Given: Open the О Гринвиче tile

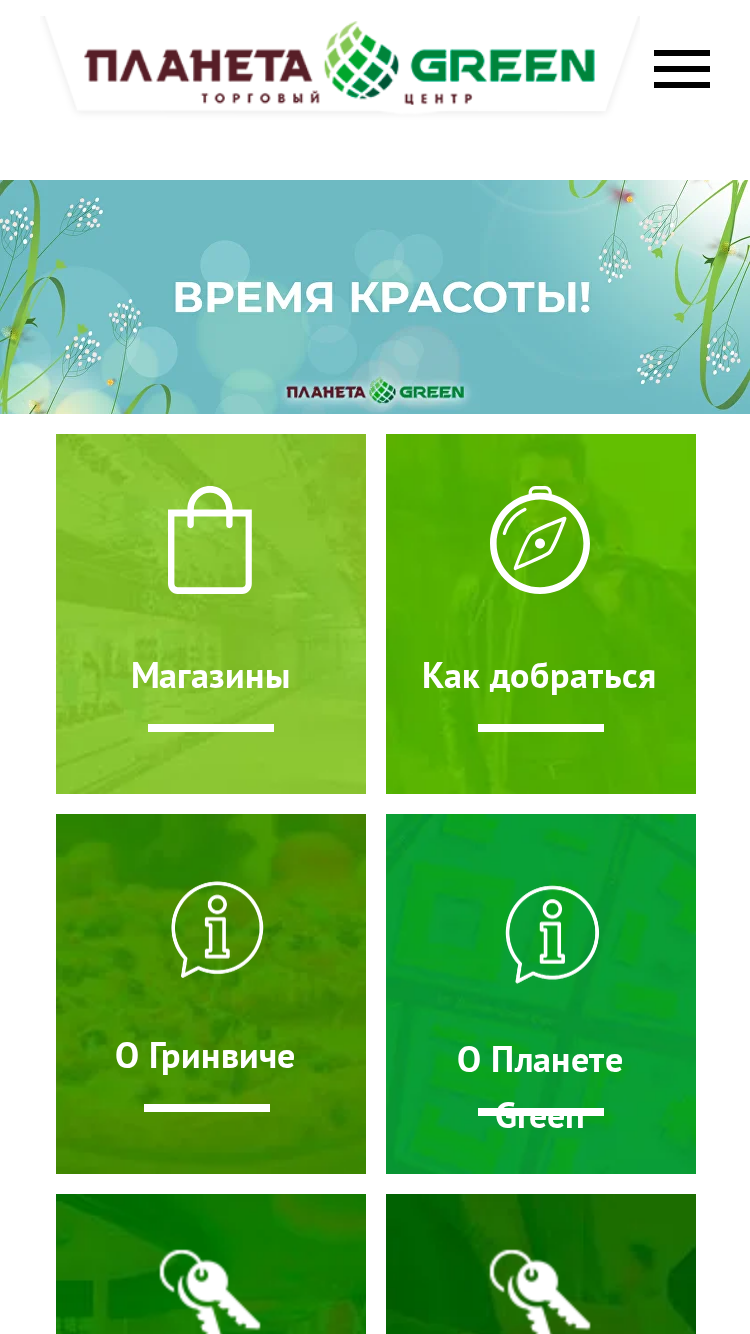Looking at the screenshot, I should click(211, 994).
